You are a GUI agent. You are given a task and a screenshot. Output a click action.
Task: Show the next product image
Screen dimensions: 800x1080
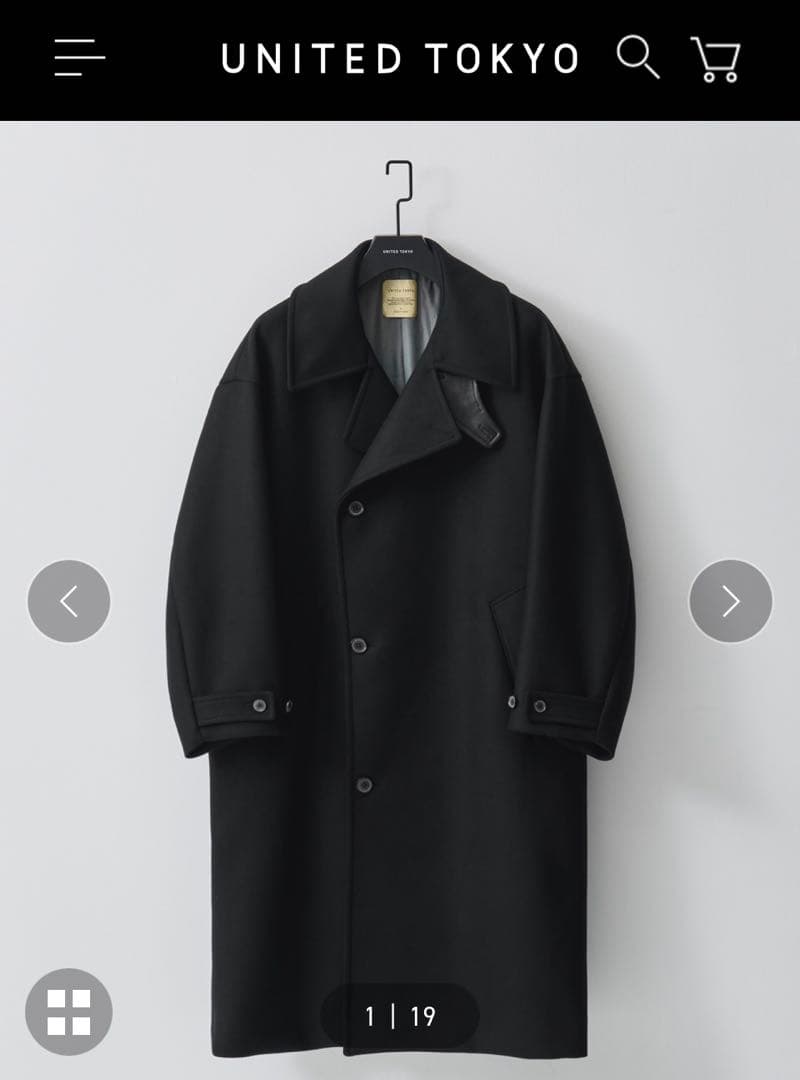click(731, 601)
